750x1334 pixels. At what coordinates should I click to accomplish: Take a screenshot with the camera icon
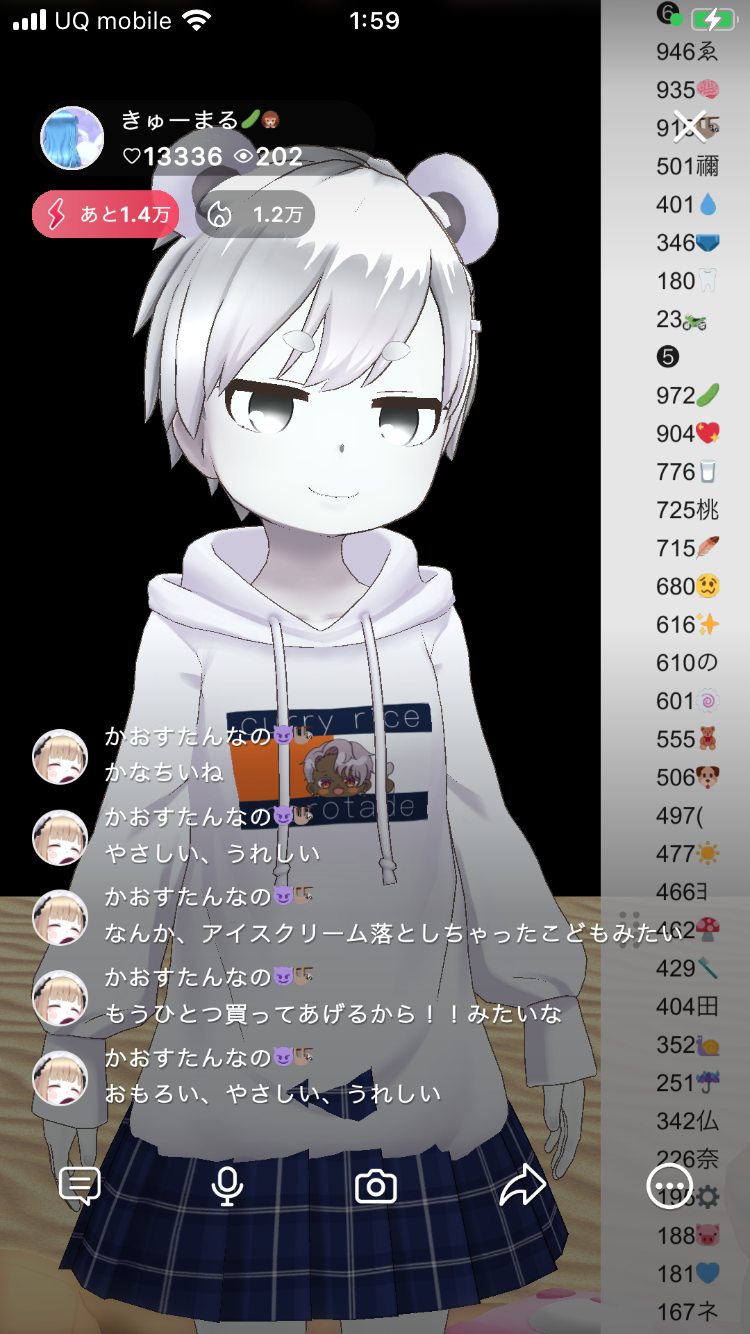pos(376,1187)
